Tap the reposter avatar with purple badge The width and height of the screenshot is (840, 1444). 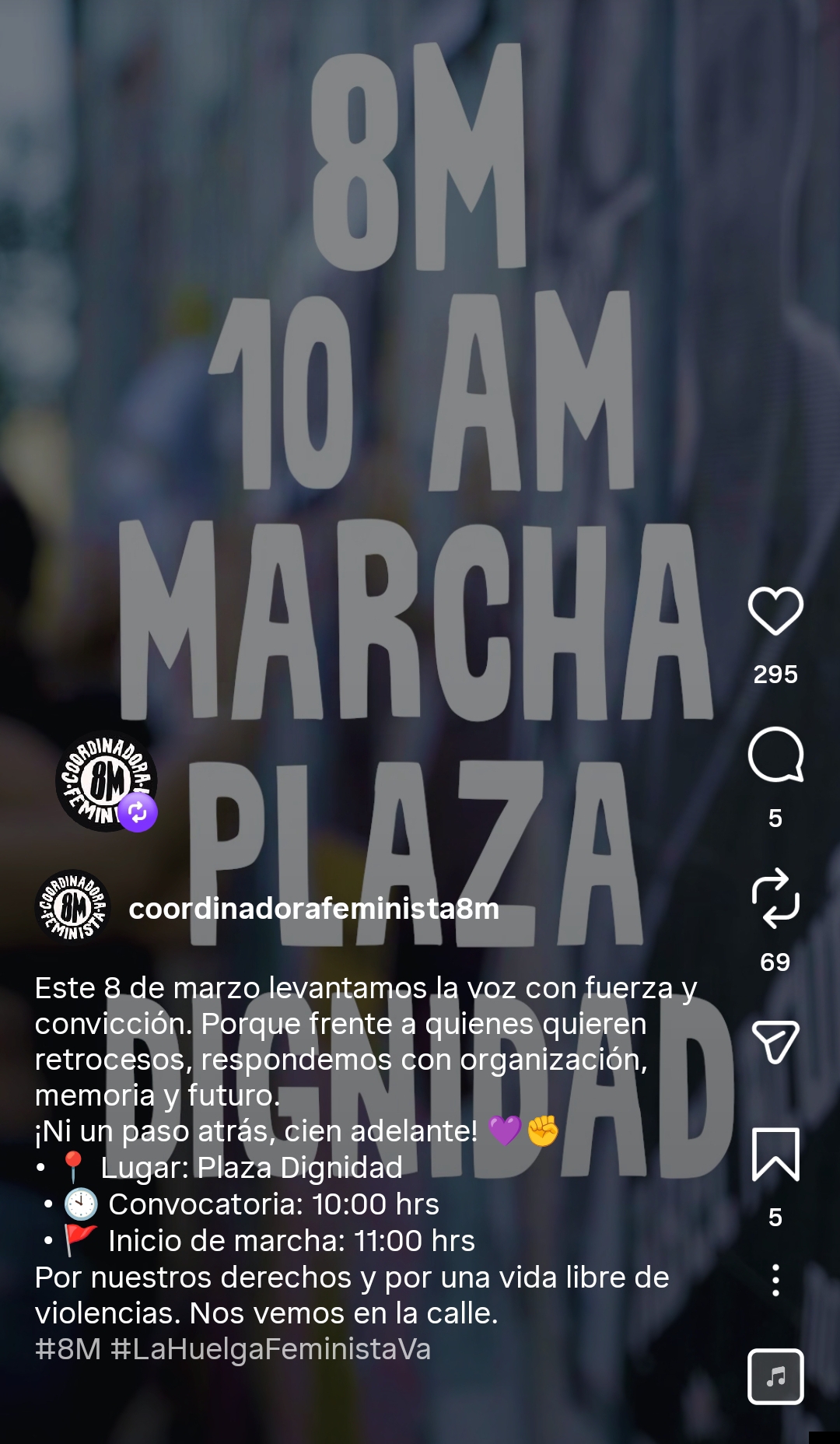107,782
